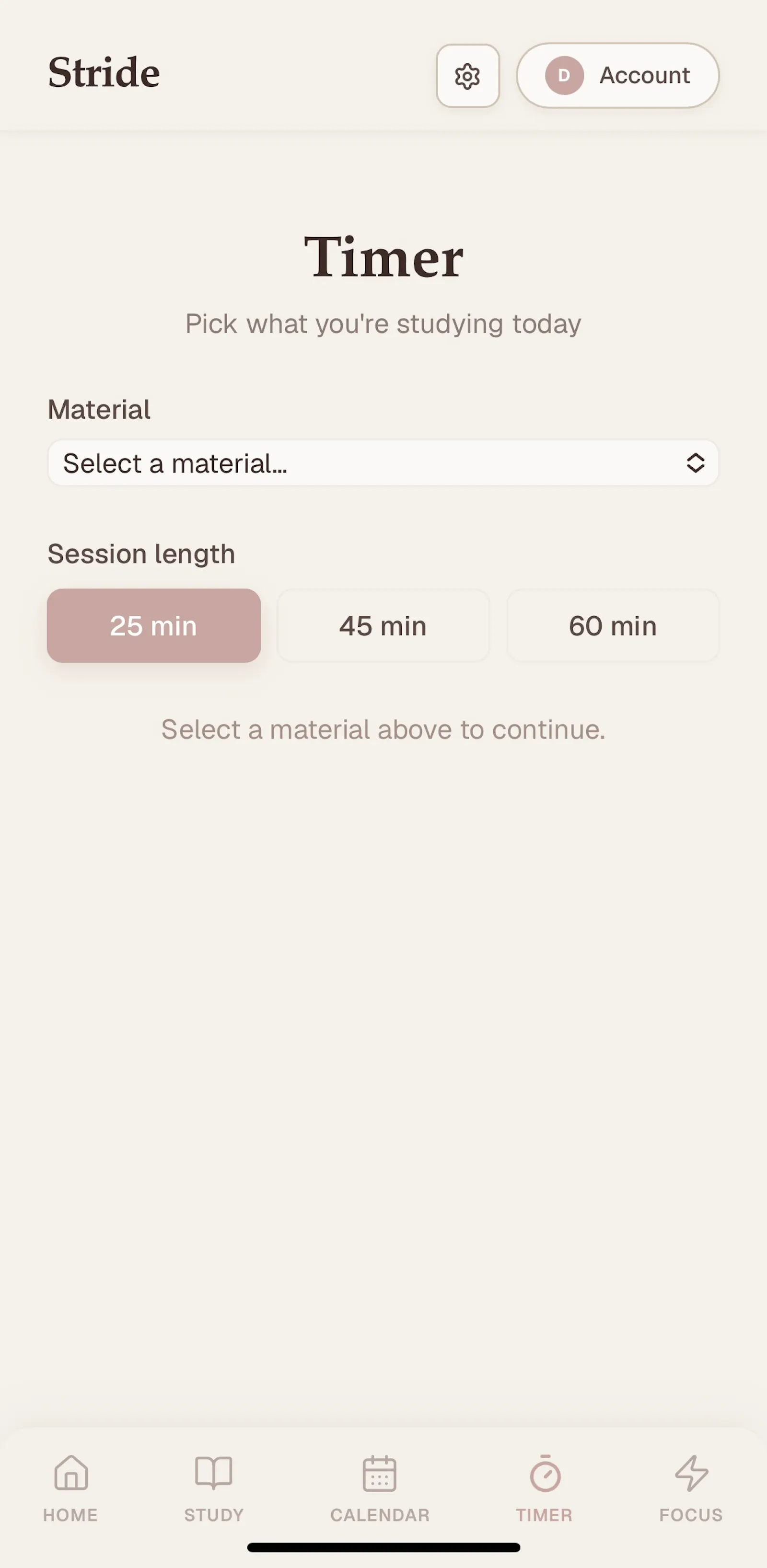Expand the Select a material dropdown
The height and width of the screenshot is (1568, 767).
(383, 463)
